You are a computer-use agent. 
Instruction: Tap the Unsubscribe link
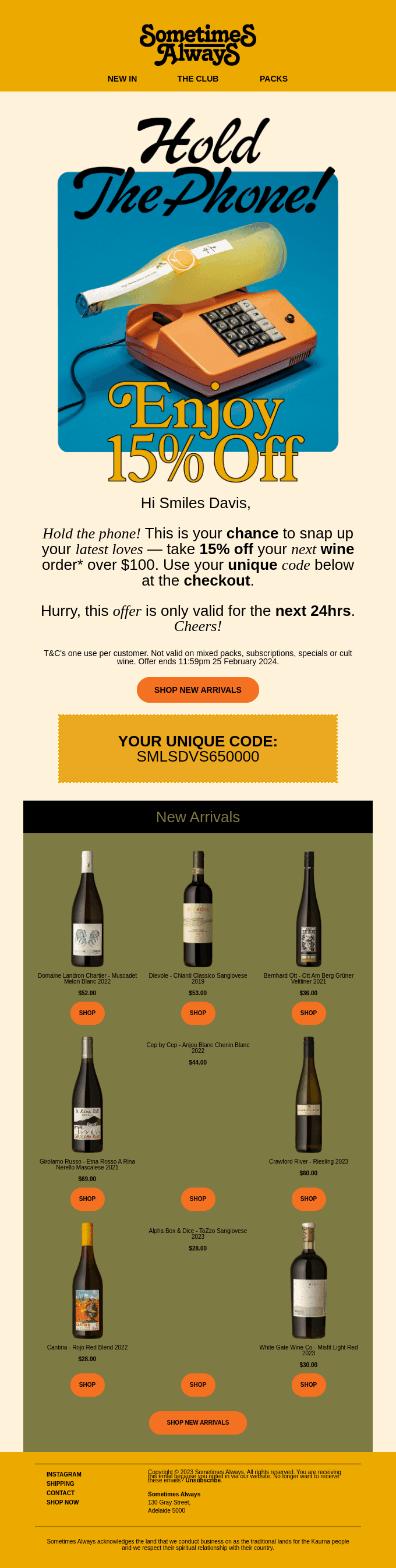click(x=203, y=1481)
